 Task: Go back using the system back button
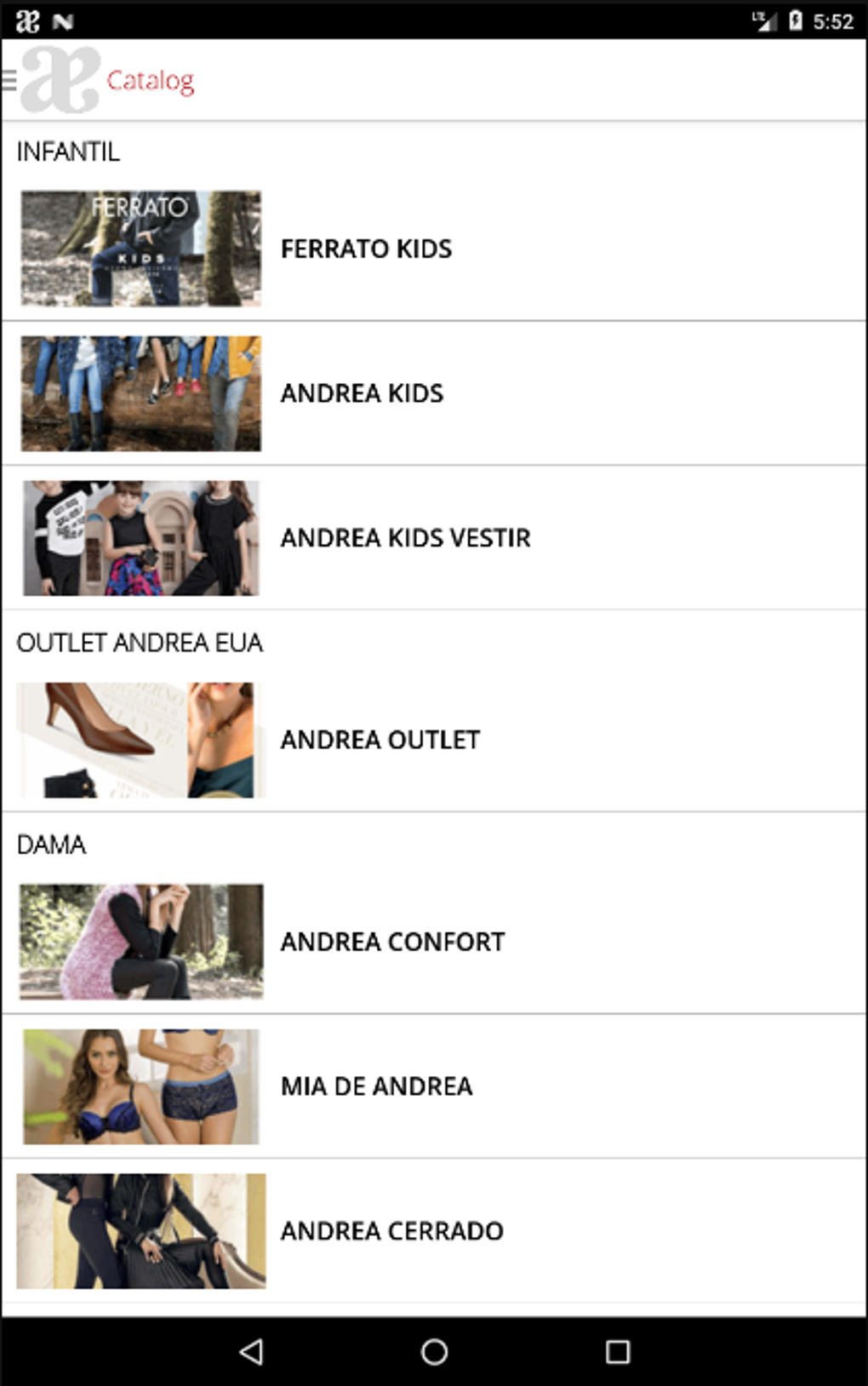(251, 1351)
